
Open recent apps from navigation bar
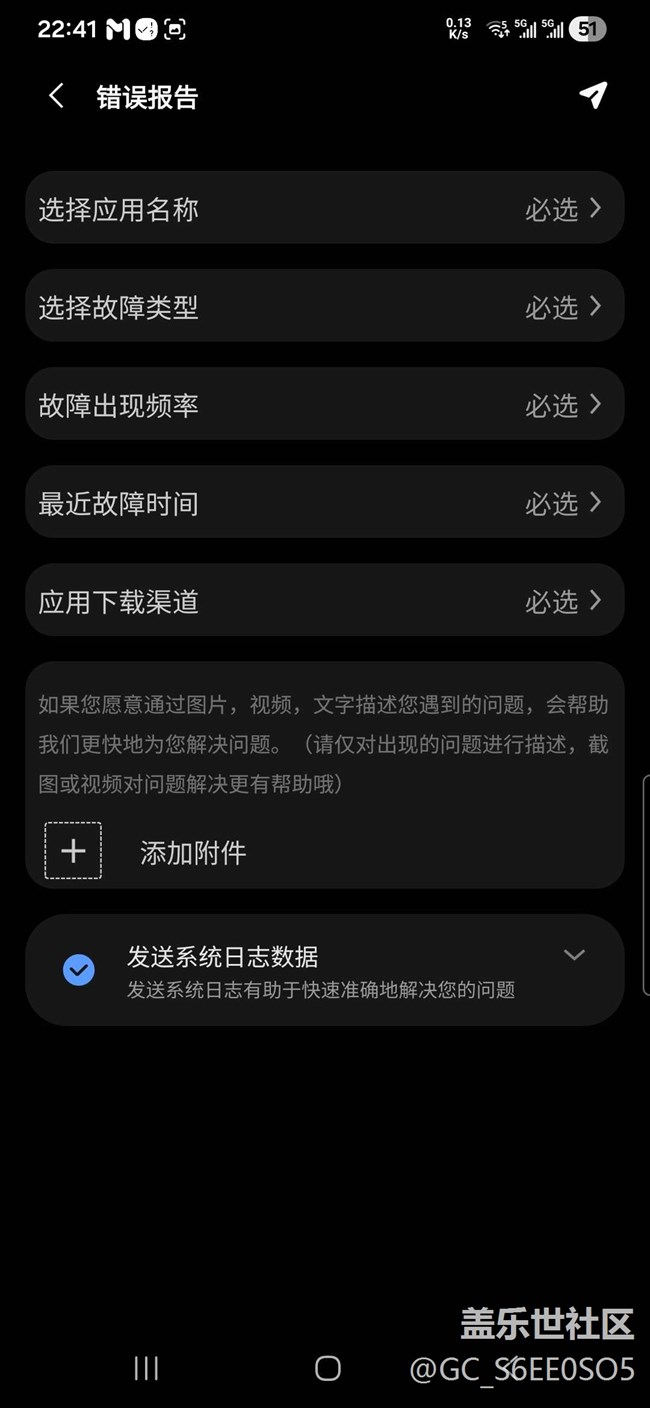point(146,1369)
